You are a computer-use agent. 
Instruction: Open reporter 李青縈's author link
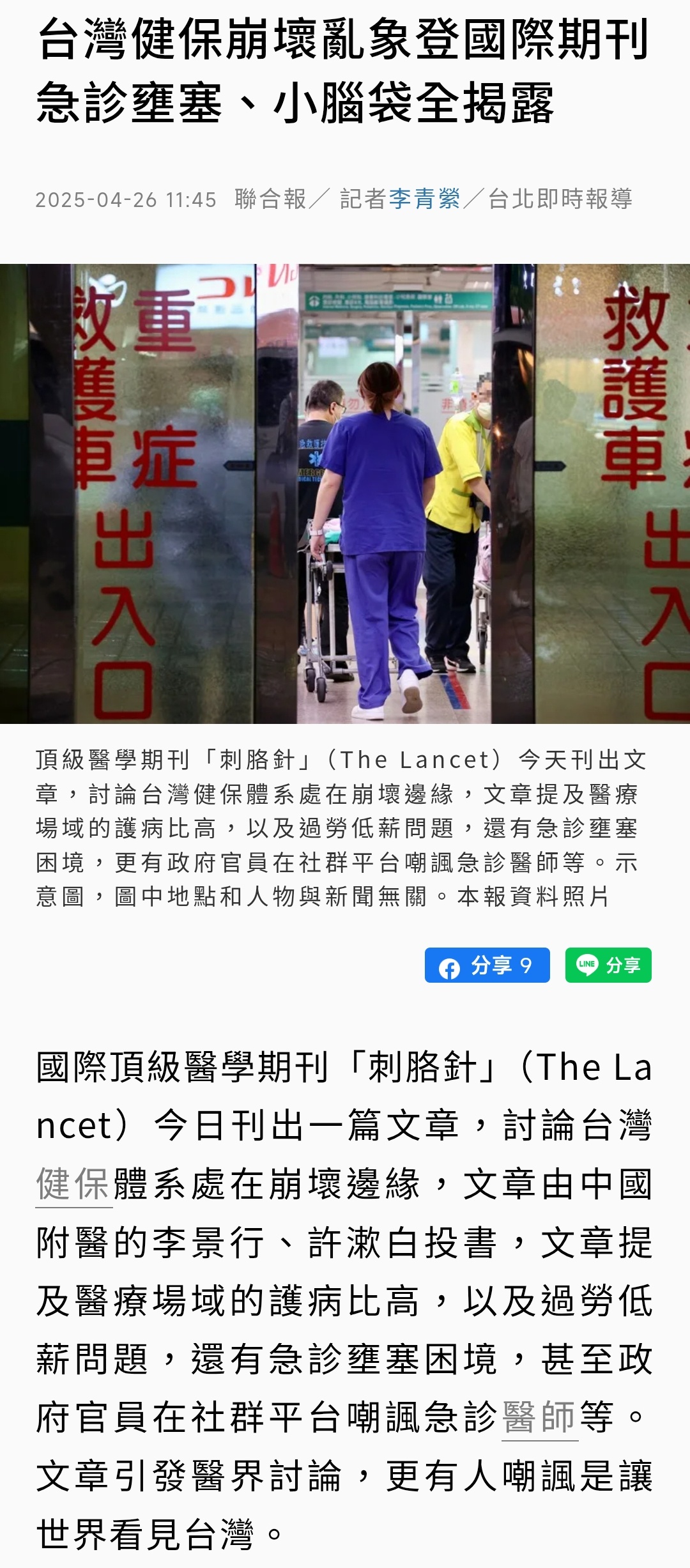[424, 199]
